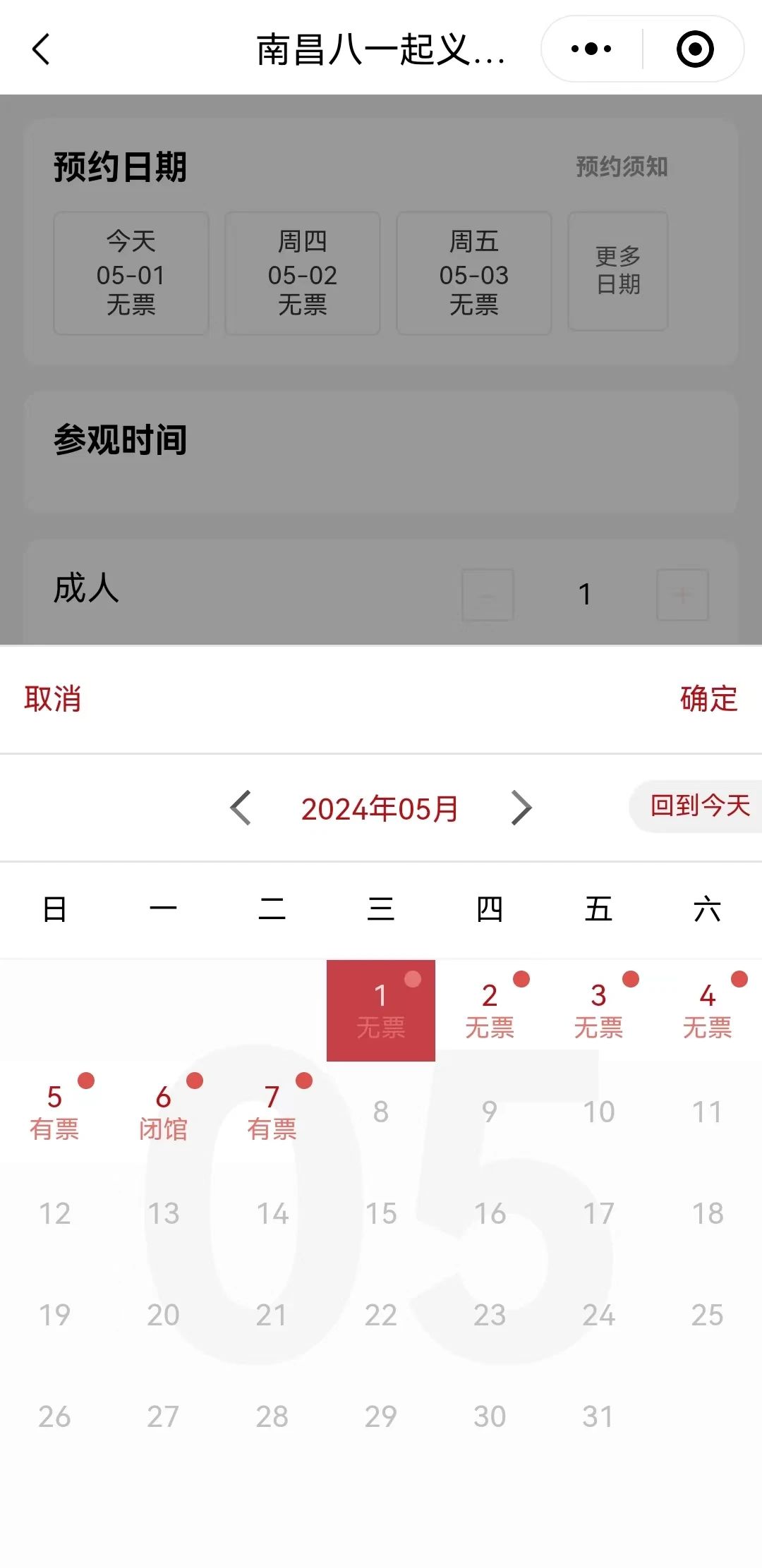Image resolution: width=762 pixels, height=1568 pixels.
Task: Select May 2 marked 无票
Action: (490, 1010)
